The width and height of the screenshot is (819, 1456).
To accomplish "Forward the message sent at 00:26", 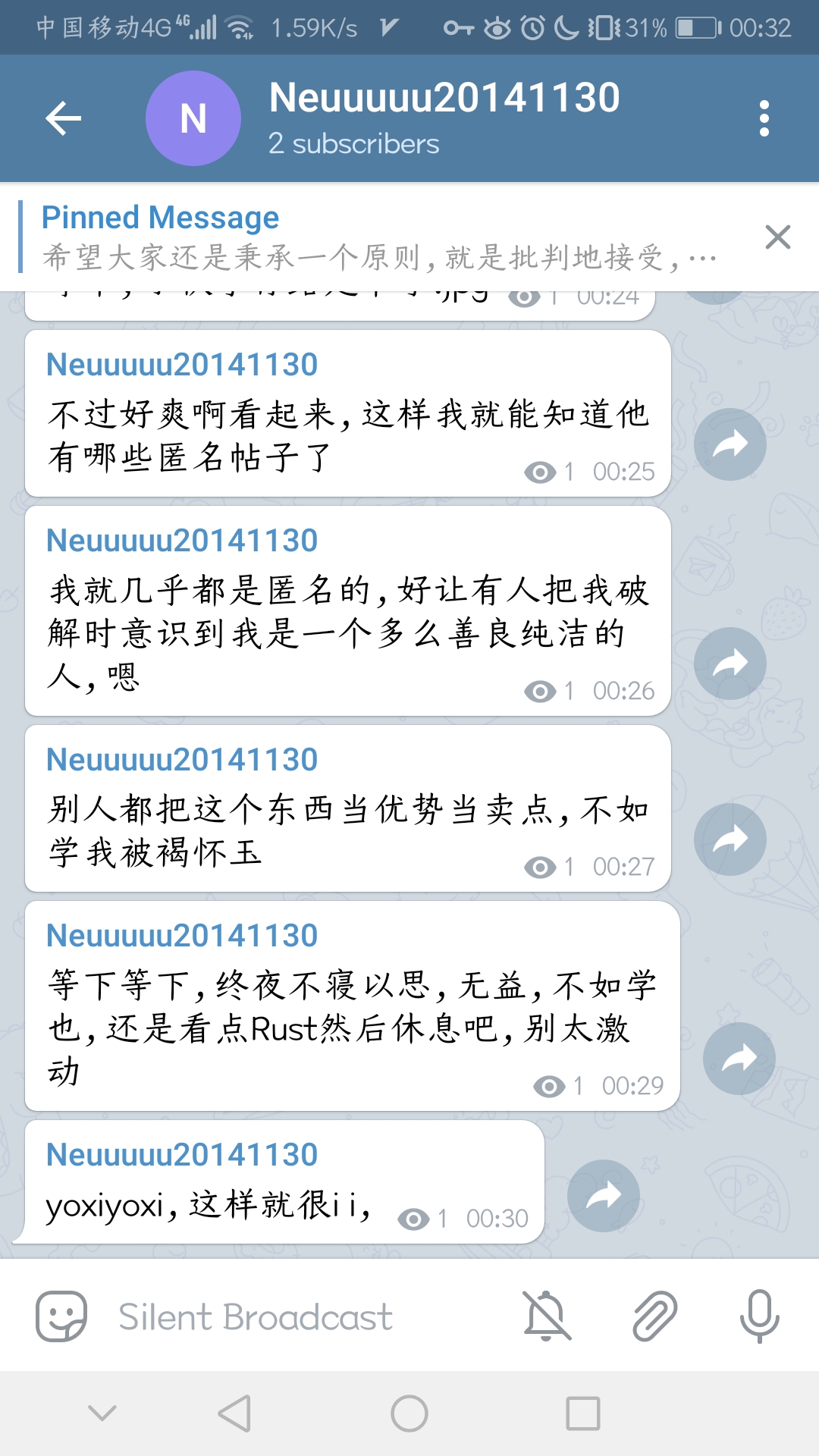I will [730, 664].
